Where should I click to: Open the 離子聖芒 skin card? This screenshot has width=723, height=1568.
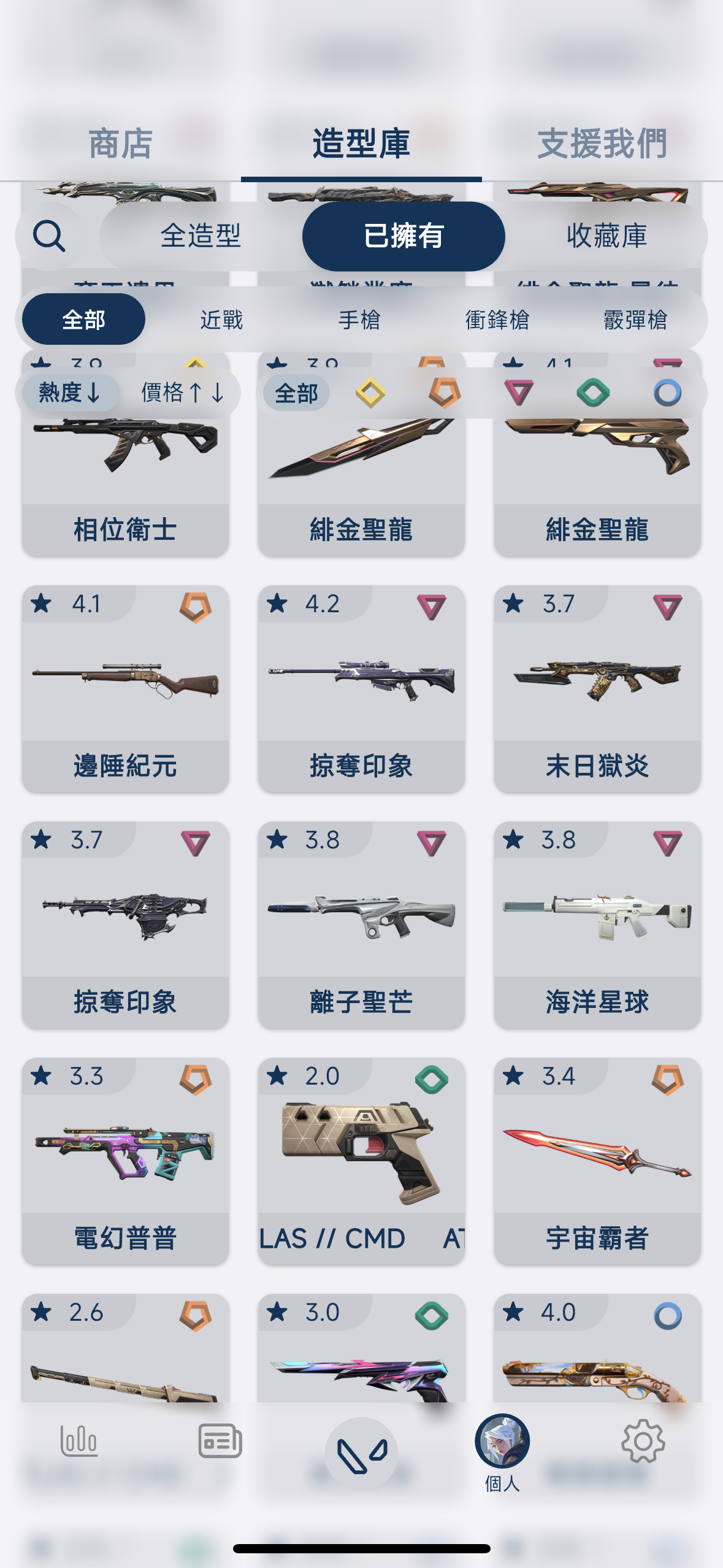coord(361,924)
